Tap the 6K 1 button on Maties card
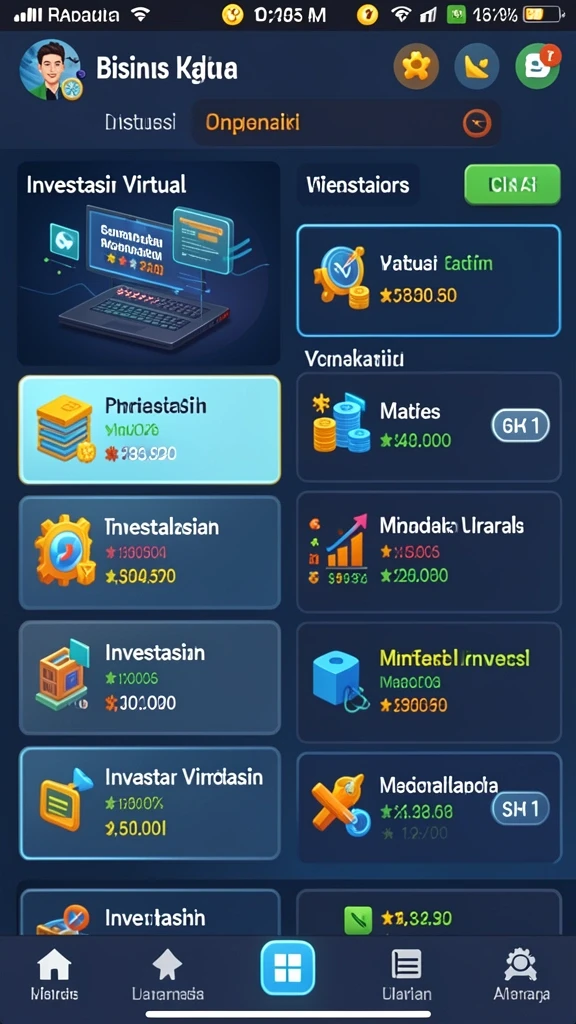 tap(520, 426)
